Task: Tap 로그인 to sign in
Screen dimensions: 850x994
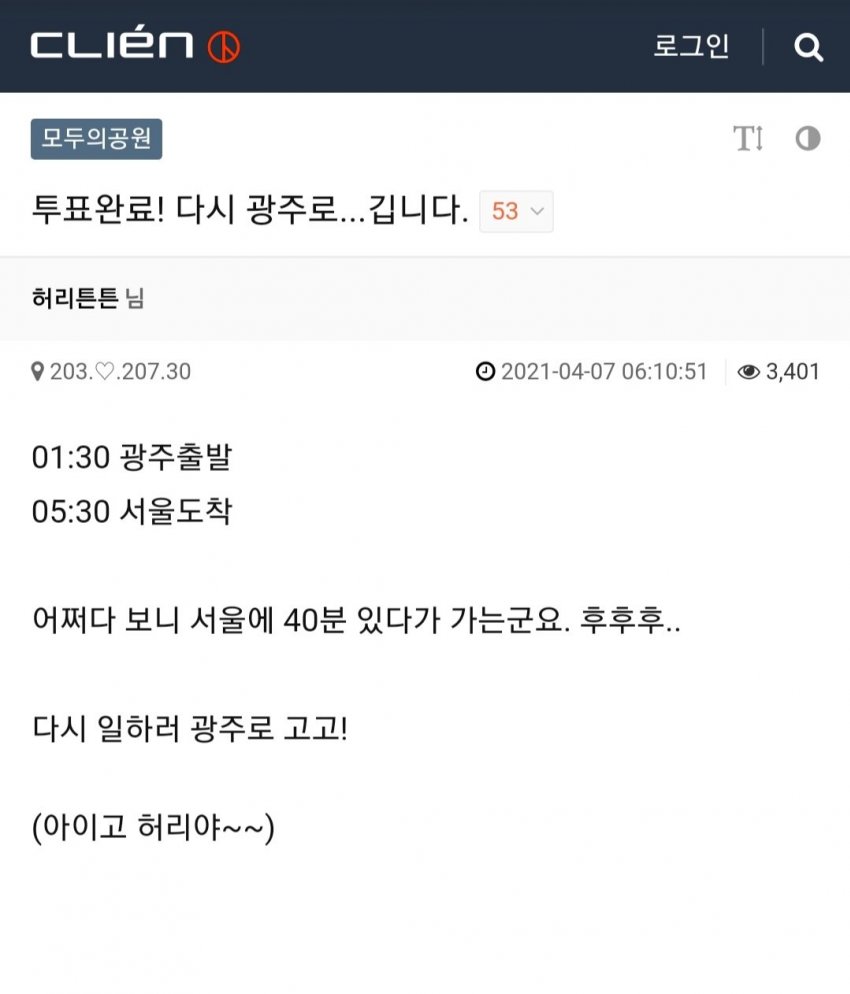Action: (691, 46)
